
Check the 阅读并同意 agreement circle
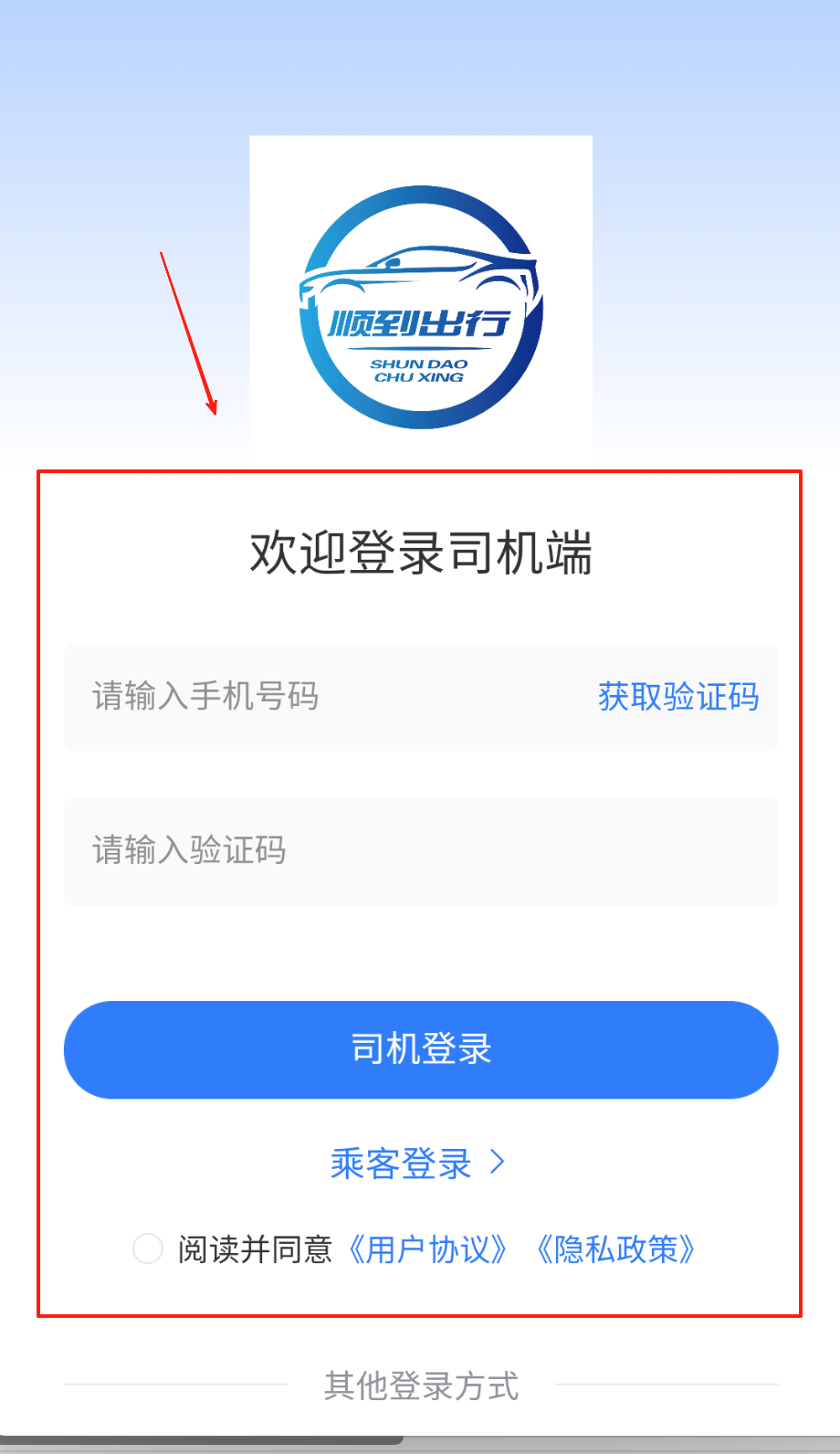148,1249
